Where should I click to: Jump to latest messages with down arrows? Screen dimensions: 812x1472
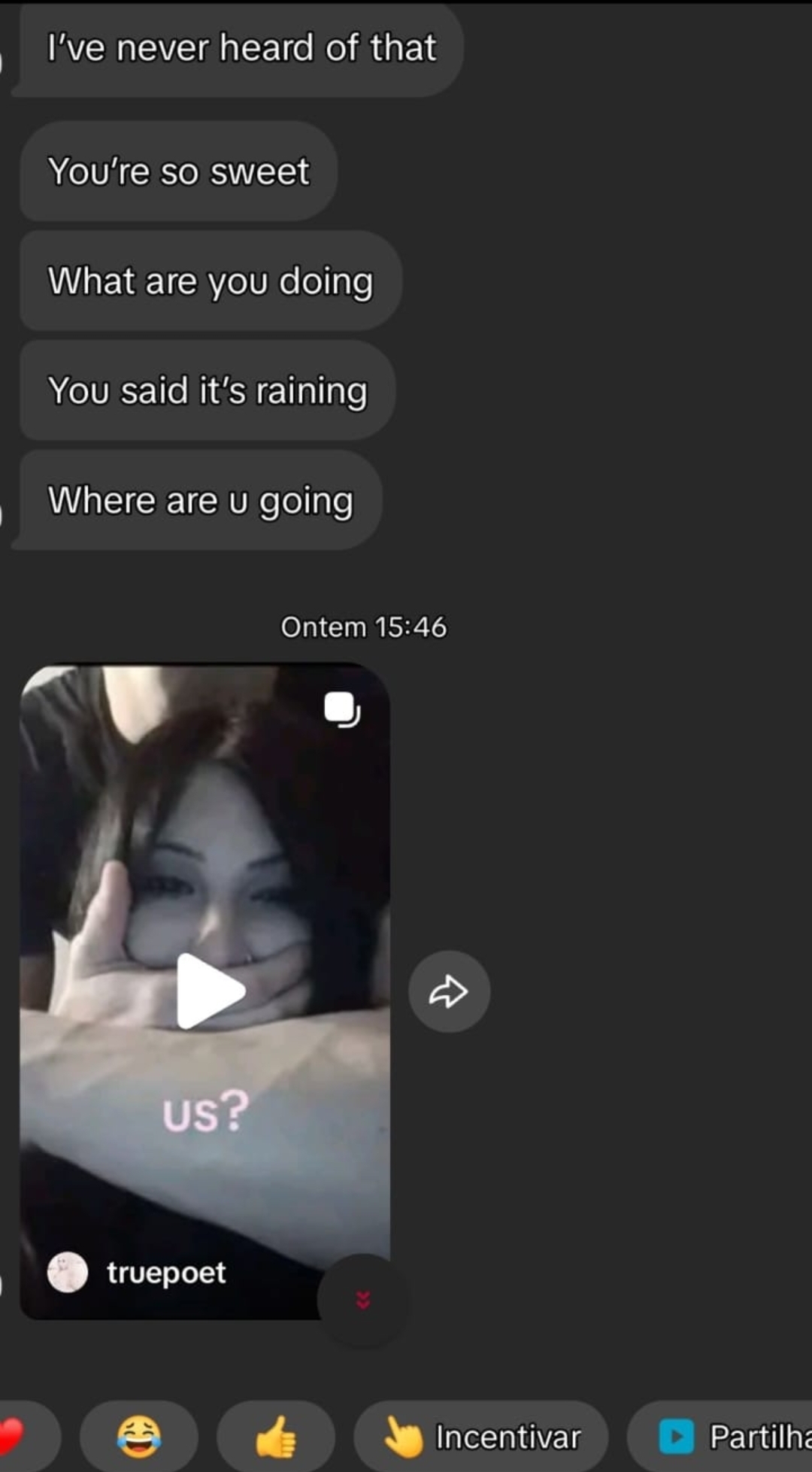pyautogui.click(x=363, y=1299)
